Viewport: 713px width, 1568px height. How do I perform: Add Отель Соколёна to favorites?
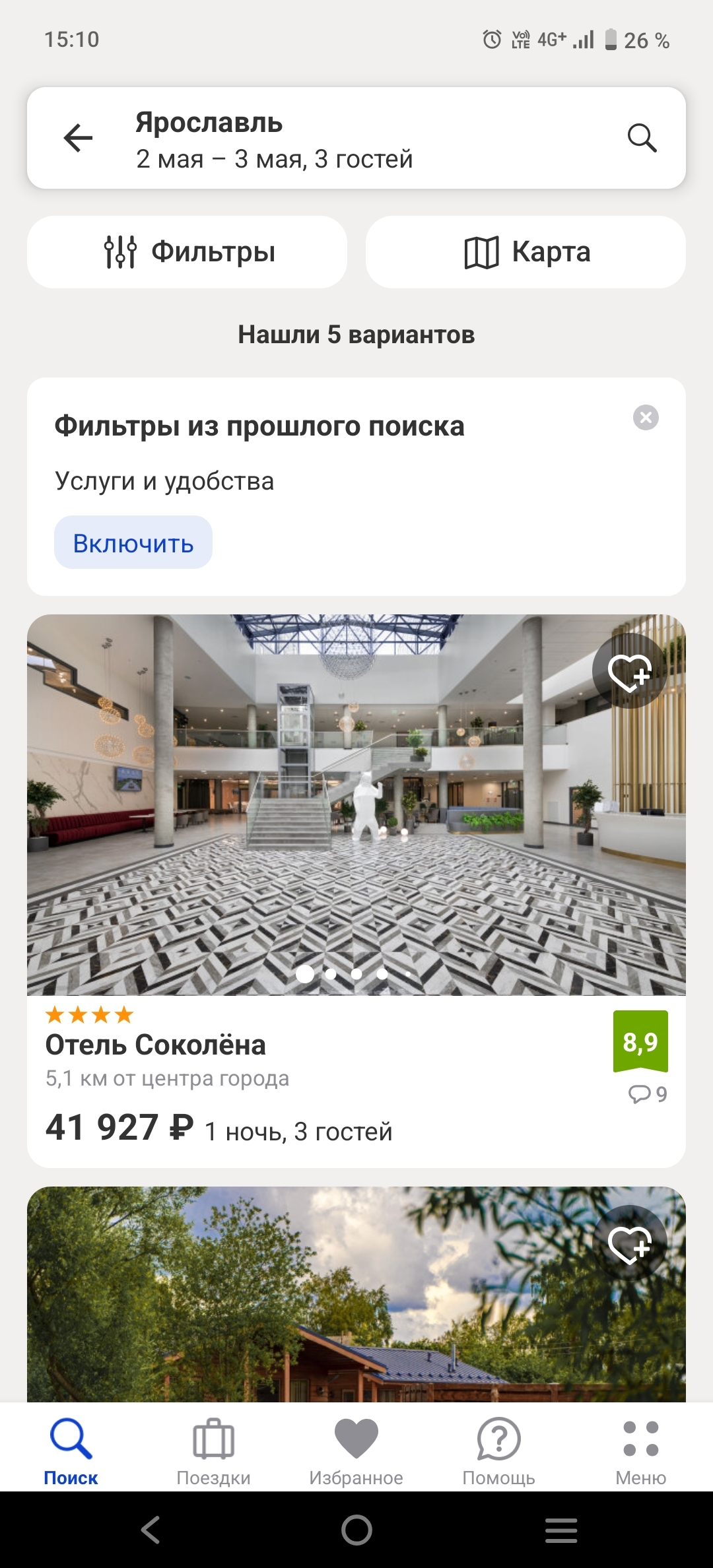point(629,672)
